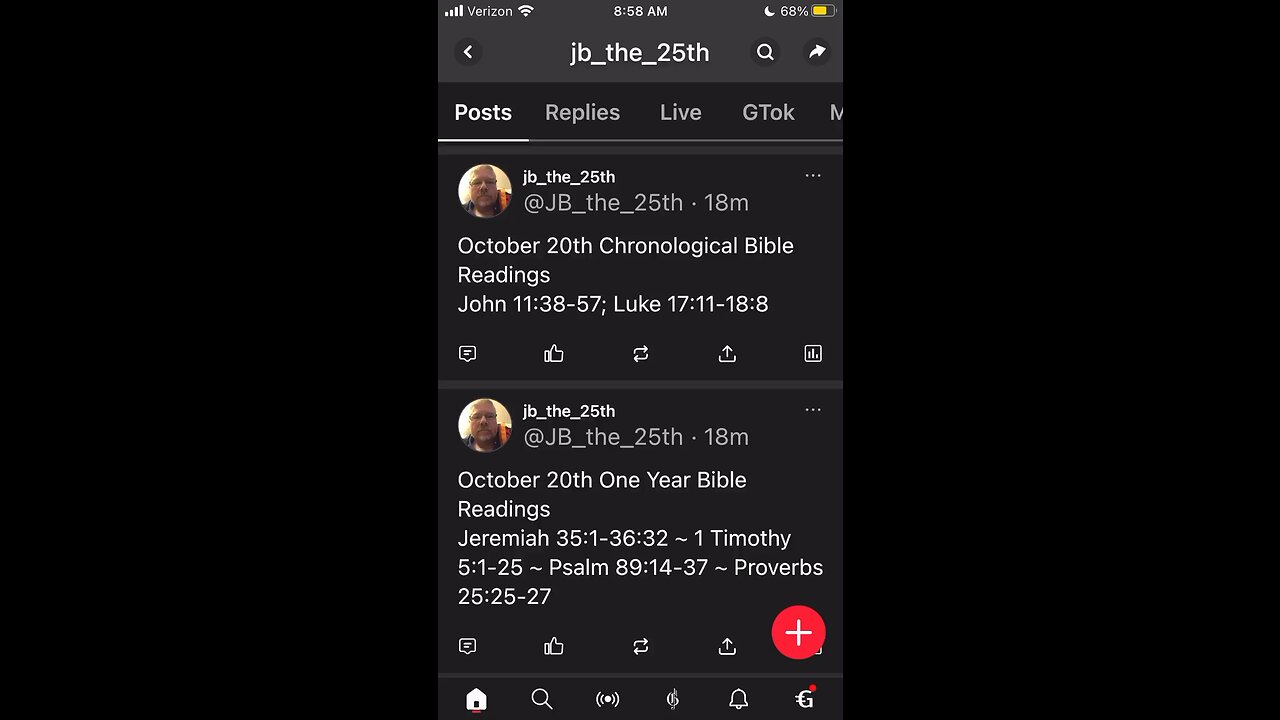Search within jb_the_25th's profile
Screen dimensions: 1280x720
click(x=765, y=52)
